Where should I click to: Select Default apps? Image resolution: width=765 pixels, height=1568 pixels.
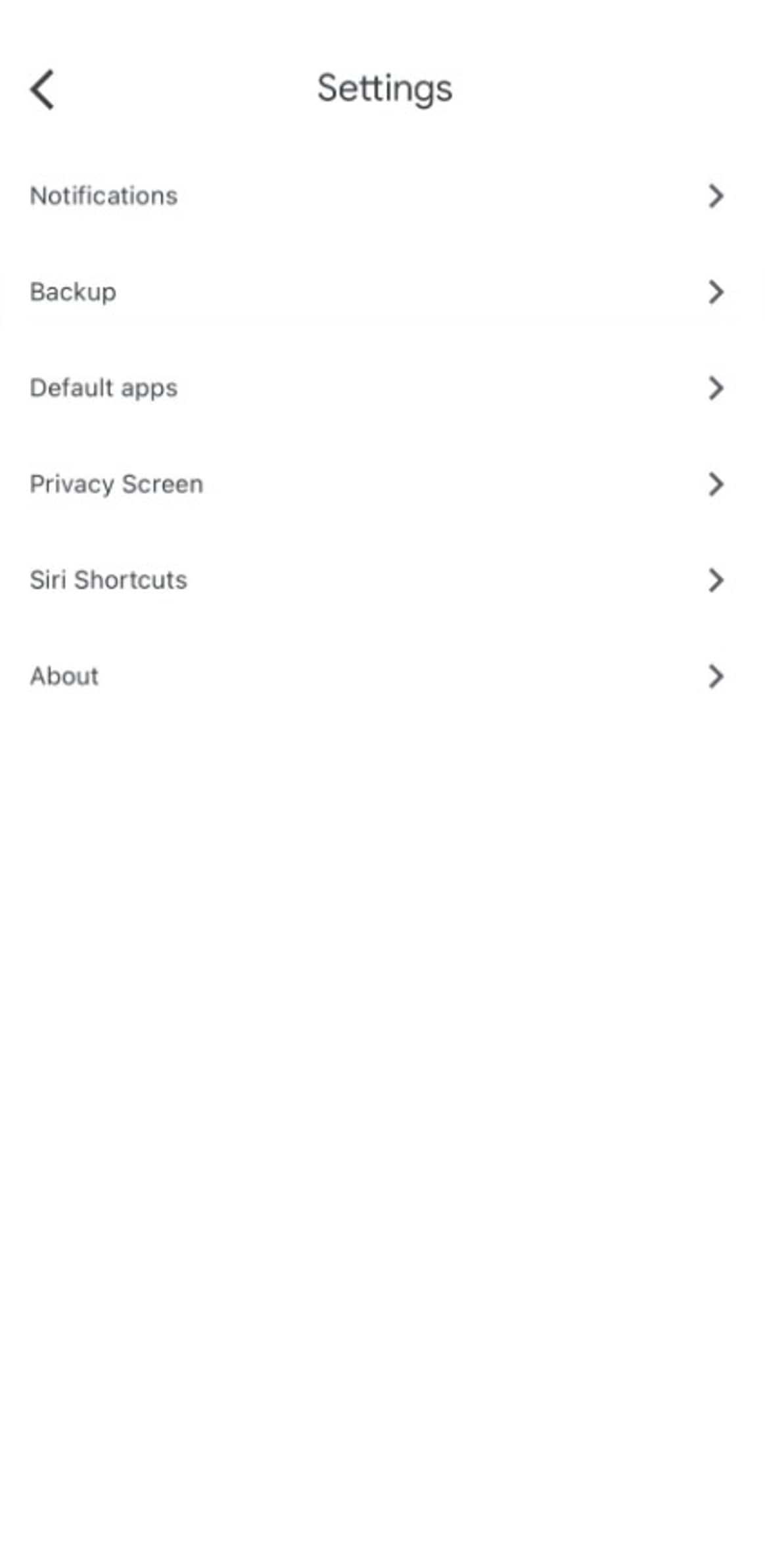tap(104, 388)
